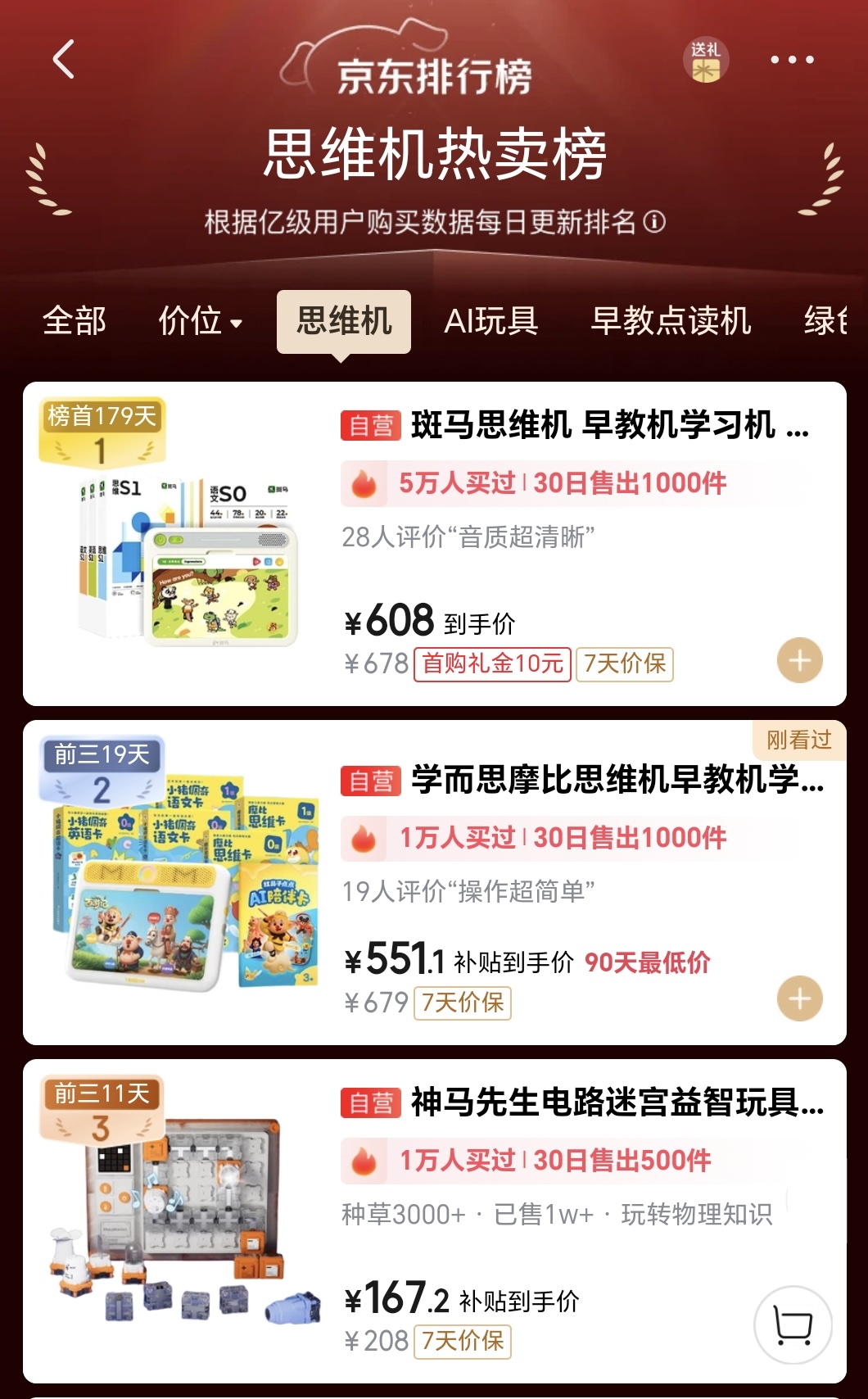Screen dimensions: 868x1399
Task: Open the 神马先生电路迷宫 product card
Action: 573,1102
